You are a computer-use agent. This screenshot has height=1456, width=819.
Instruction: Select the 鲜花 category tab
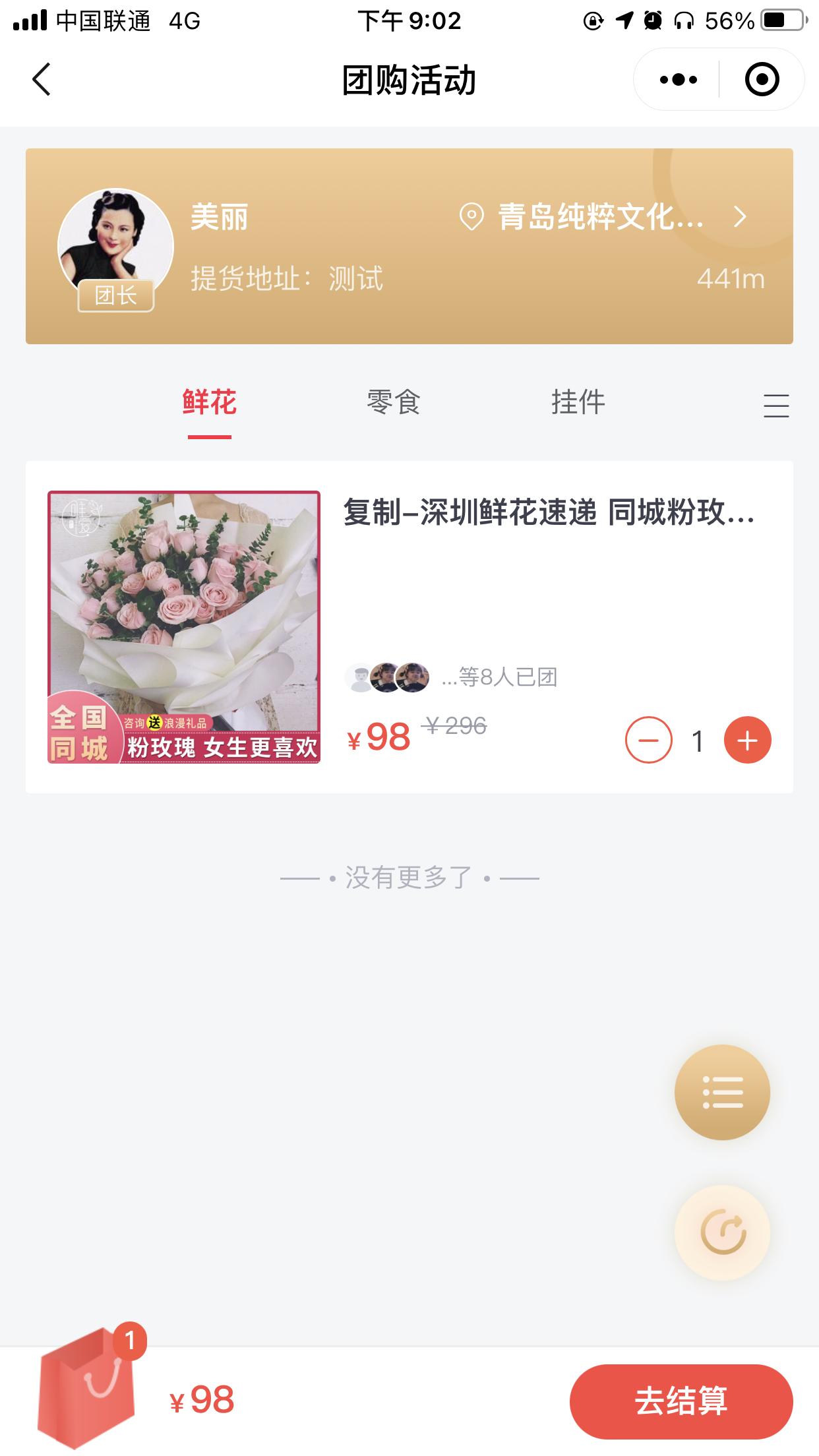click(209, 402)
